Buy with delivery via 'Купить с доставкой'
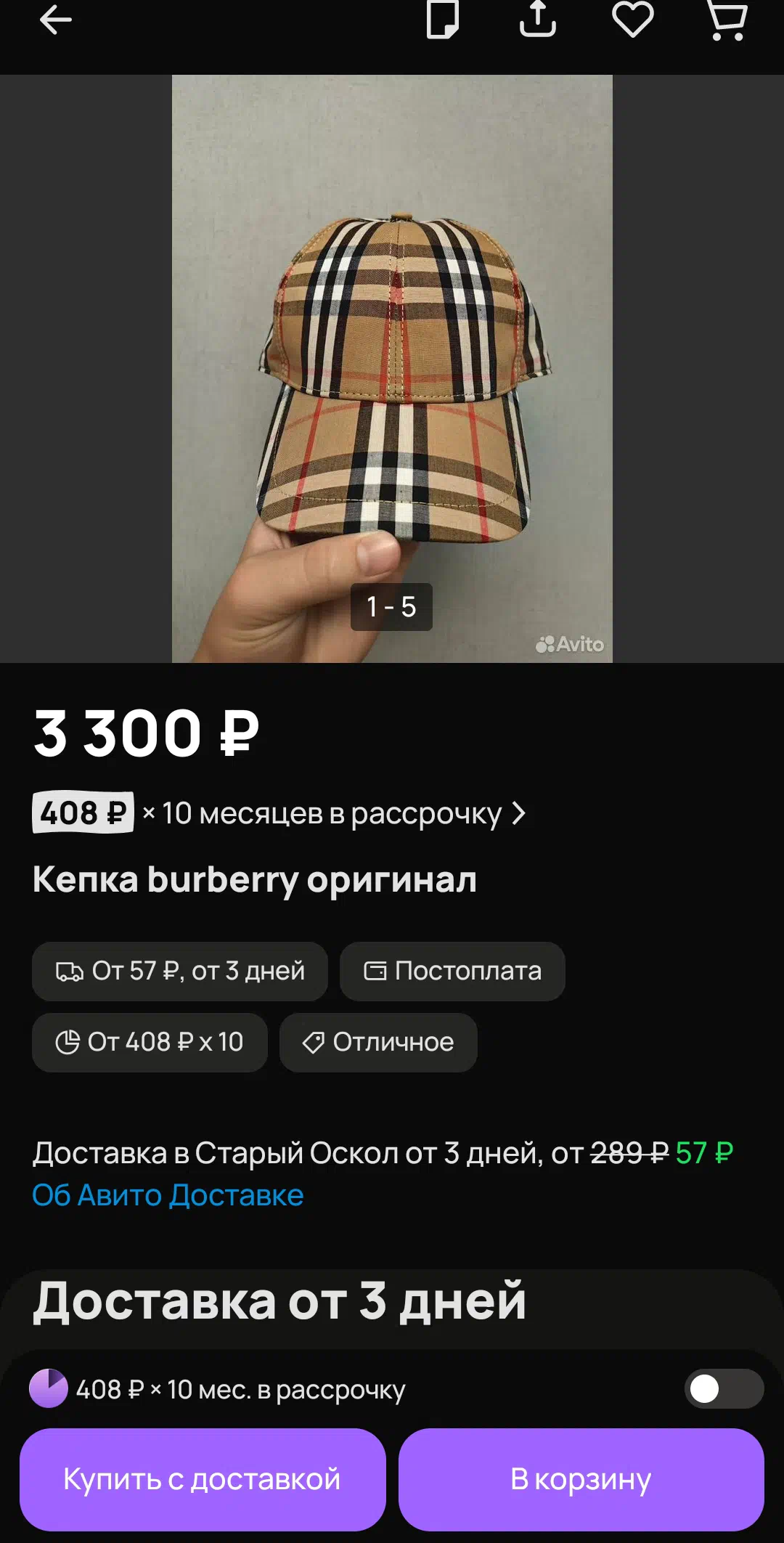This screenshot has height=1543, width=784. pos(203,1480)
